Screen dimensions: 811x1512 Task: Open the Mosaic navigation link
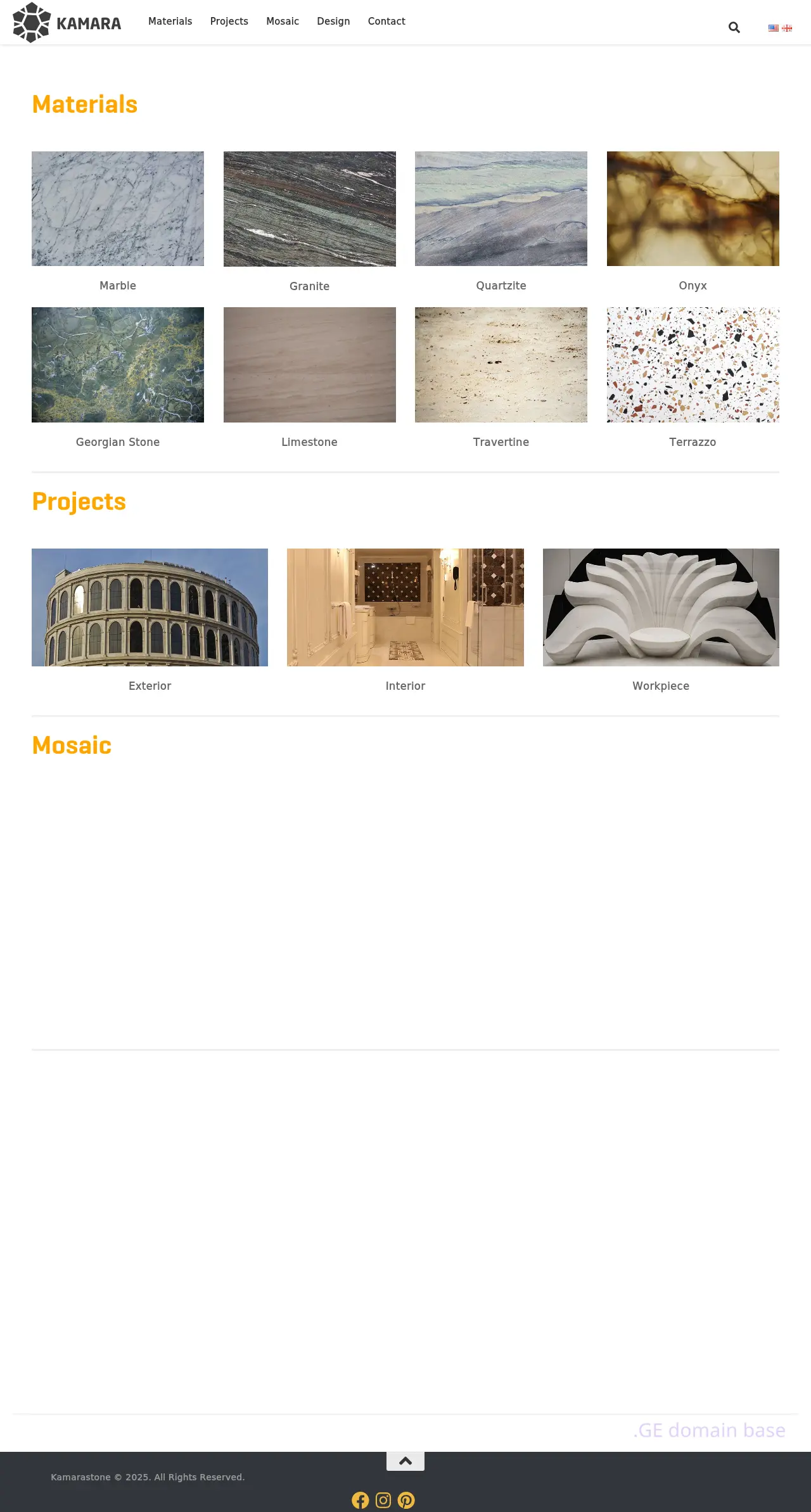coord(282,22)
